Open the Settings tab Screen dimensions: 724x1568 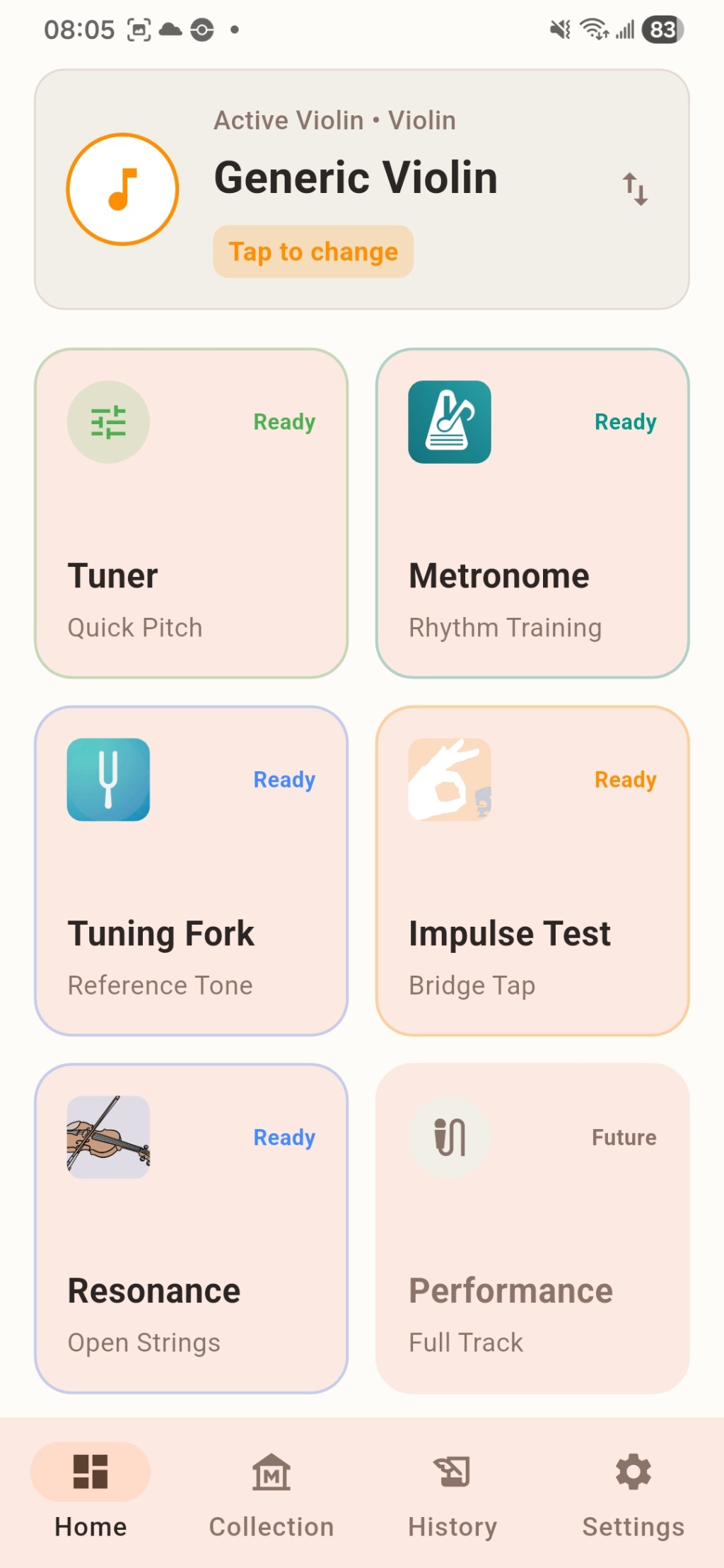(633, 1492)
